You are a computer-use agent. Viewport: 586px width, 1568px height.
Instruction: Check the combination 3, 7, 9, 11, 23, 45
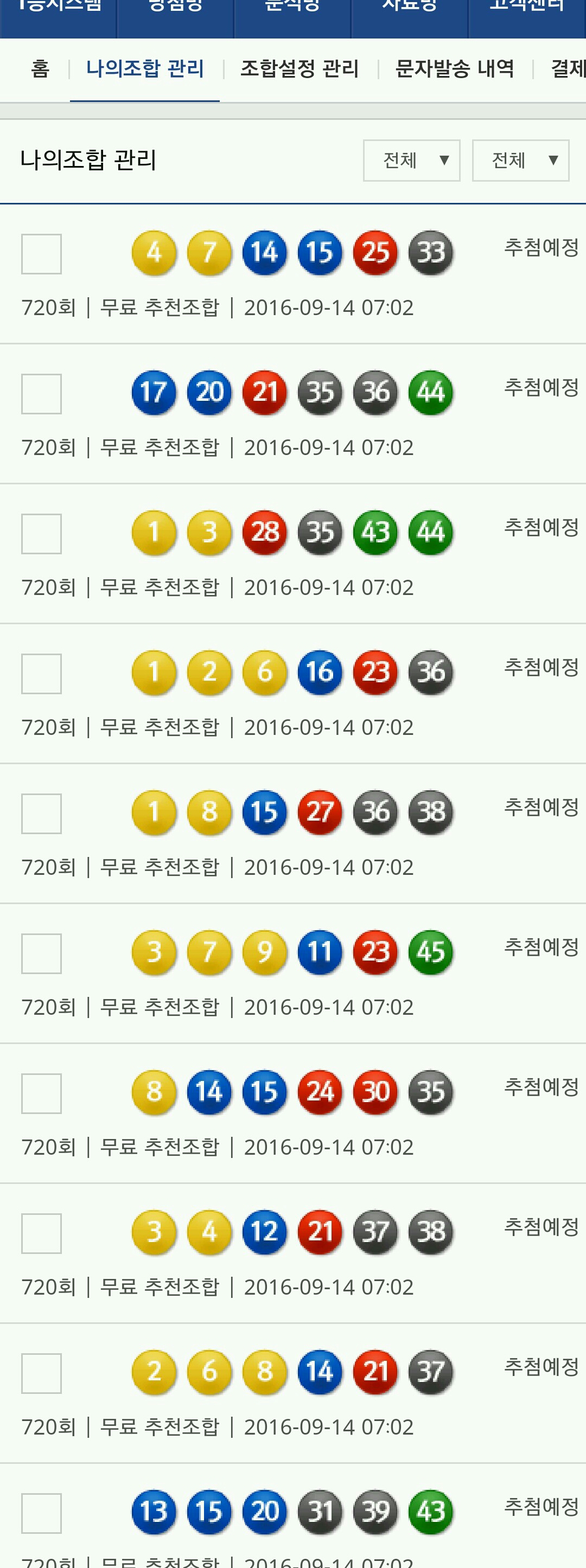41,954
